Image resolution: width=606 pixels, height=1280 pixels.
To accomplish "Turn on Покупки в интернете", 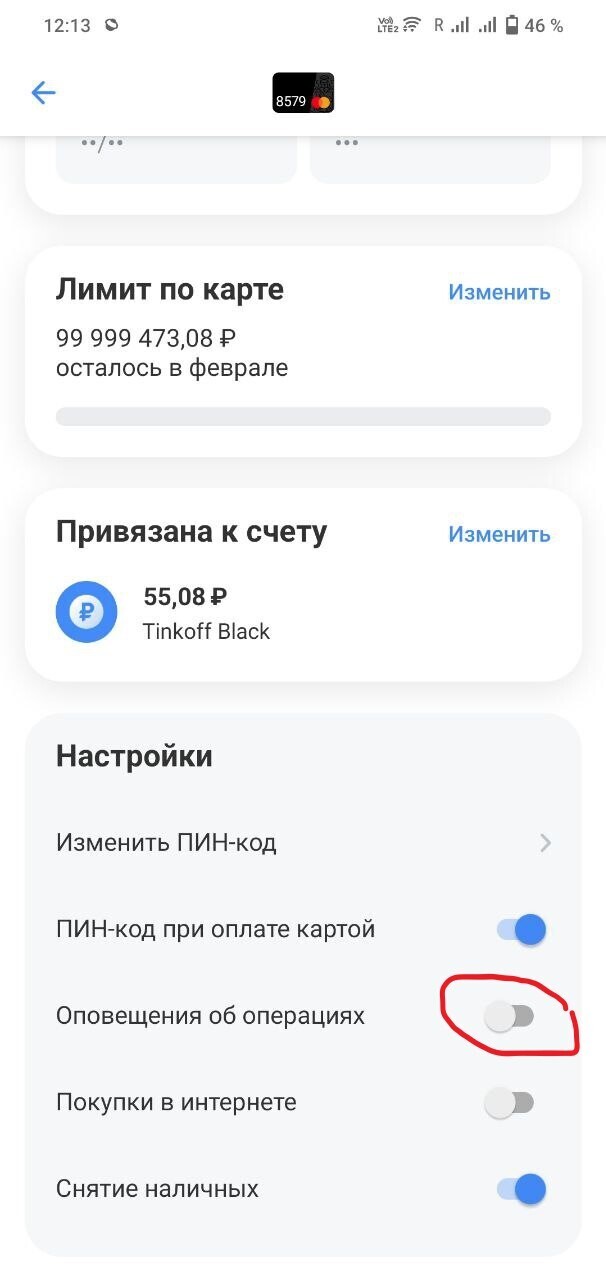I will point(509,1103).
